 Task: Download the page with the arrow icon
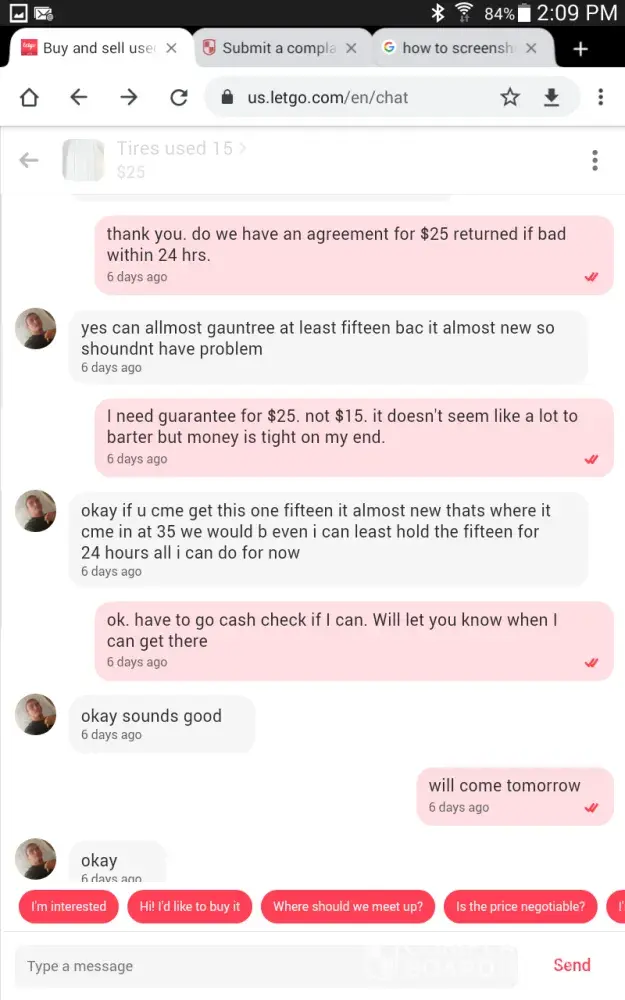pyautogui.click(x=551, y=97)
